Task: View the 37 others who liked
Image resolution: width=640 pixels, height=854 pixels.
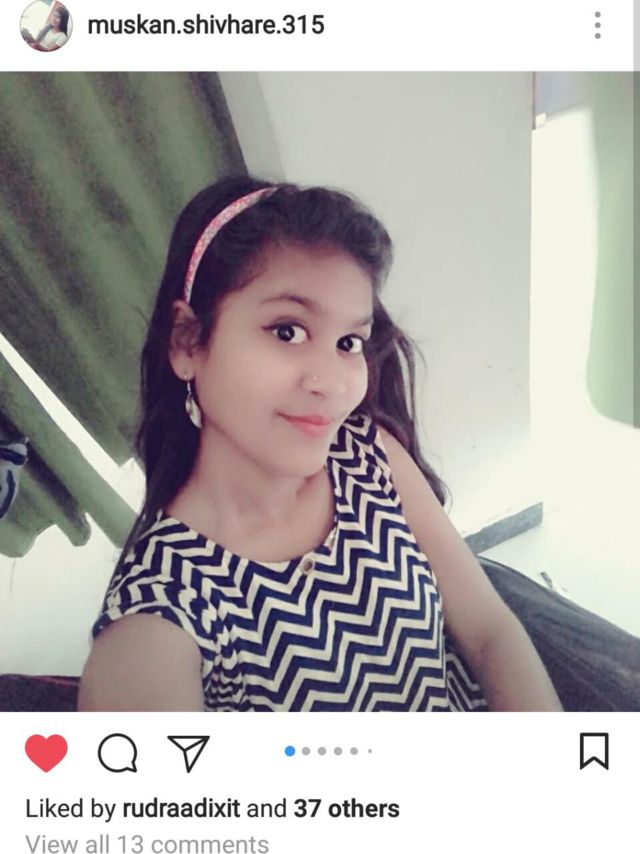Action: [x=346, y=808]
